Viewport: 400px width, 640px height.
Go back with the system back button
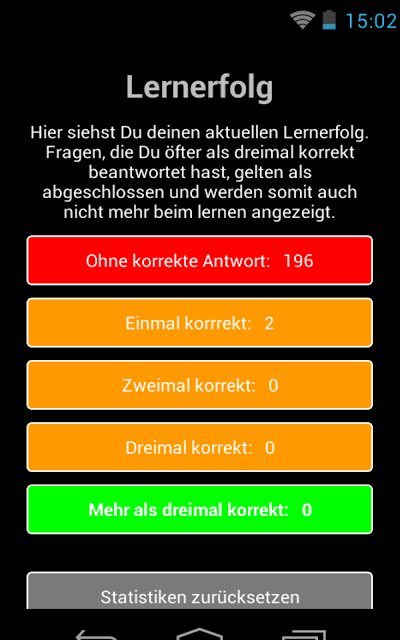[x=96, y=635]
